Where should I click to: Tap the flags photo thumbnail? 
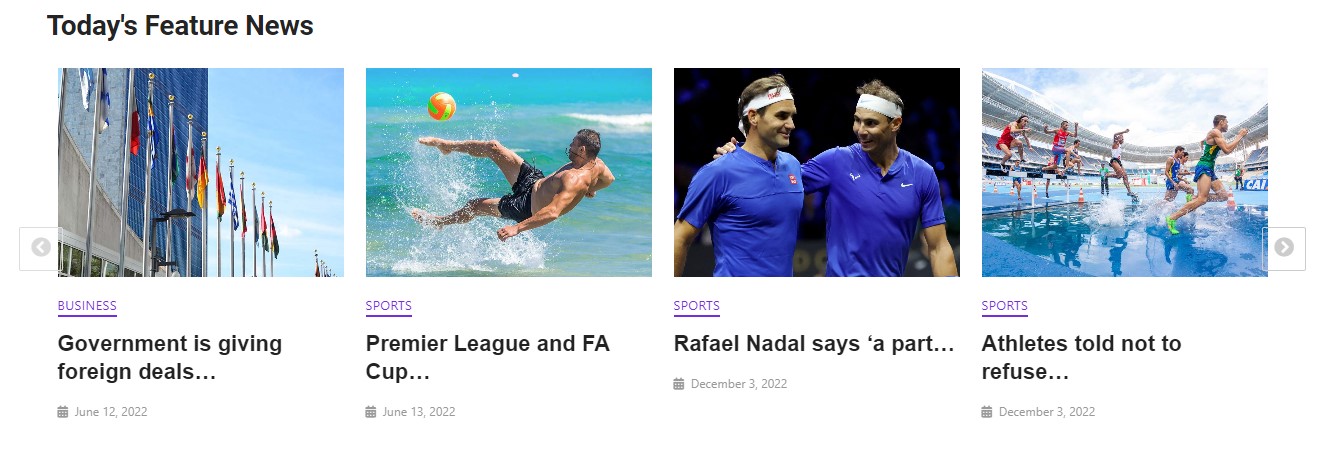point(200,172)
